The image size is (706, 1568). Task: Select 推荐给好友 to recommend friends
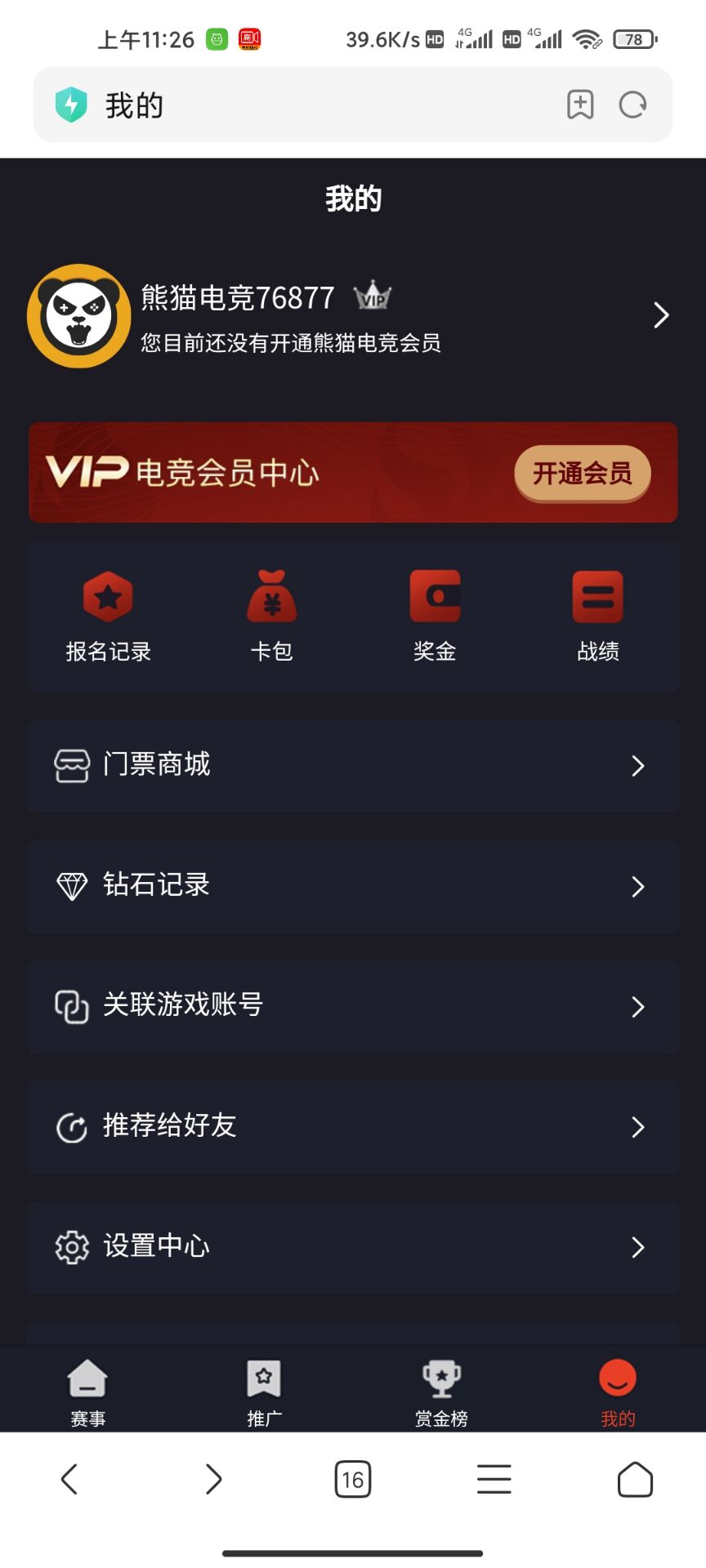[353, 1127]
